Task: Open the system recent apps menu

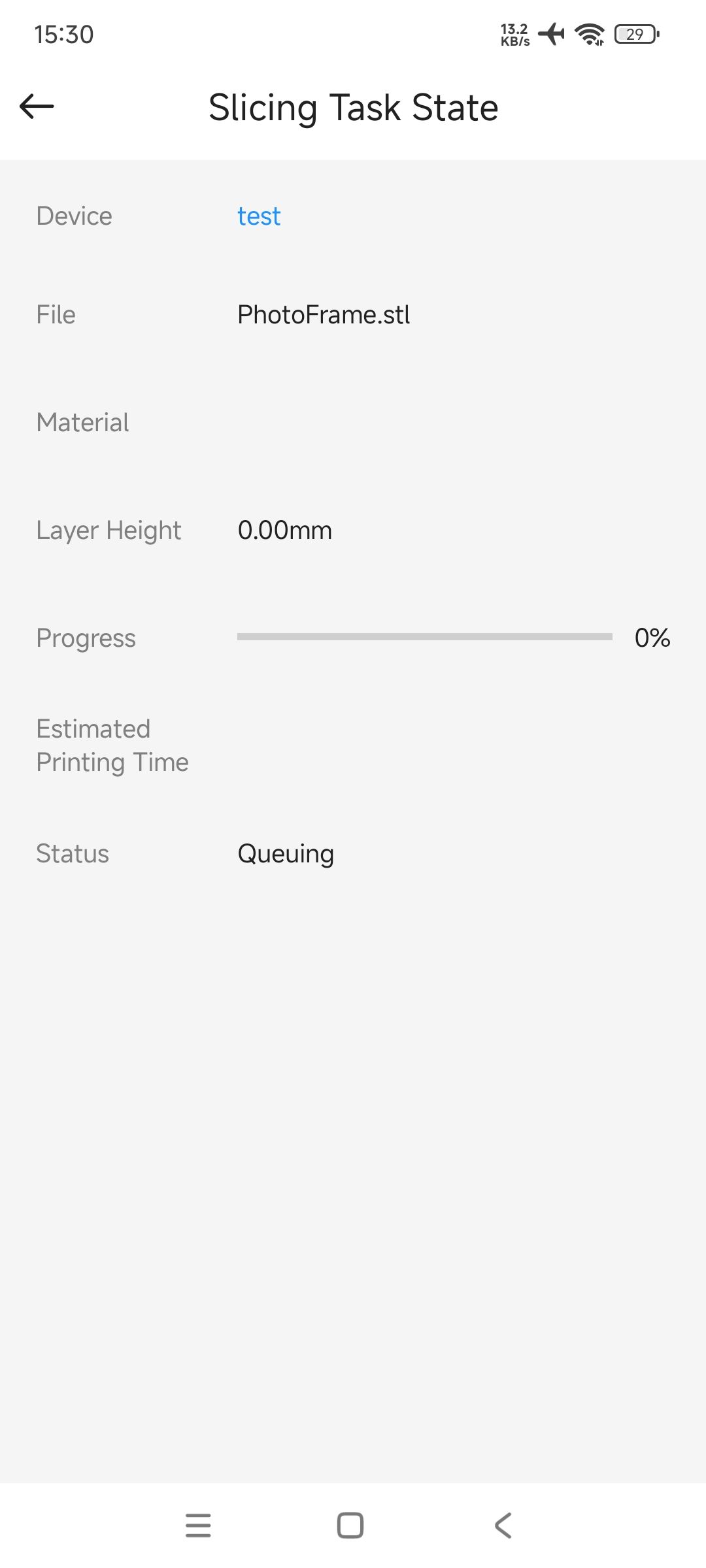Action: click(x=198, y=1526)
